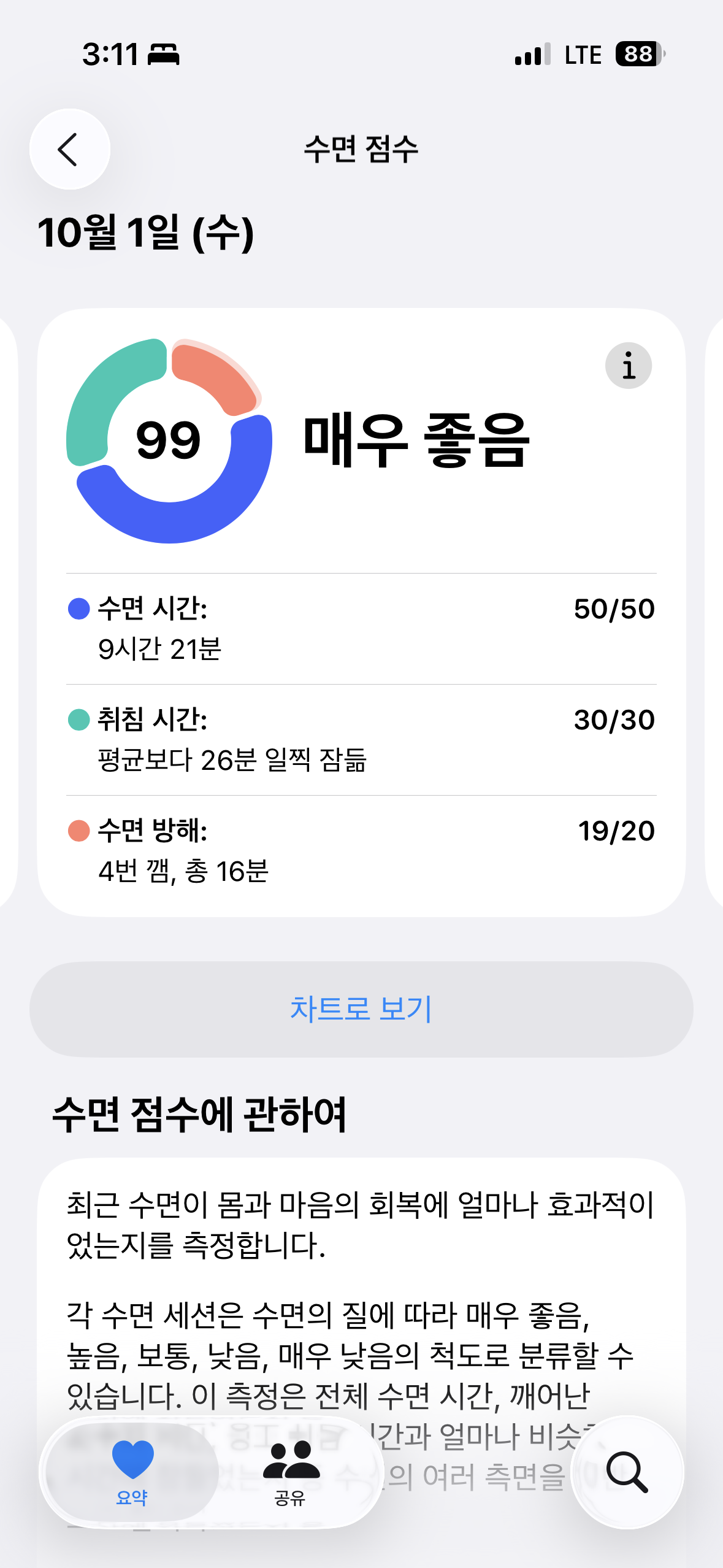Screen dimensions: 723x1568
Task: Switch to the 요약 tab
Action: pos(132,1472)
